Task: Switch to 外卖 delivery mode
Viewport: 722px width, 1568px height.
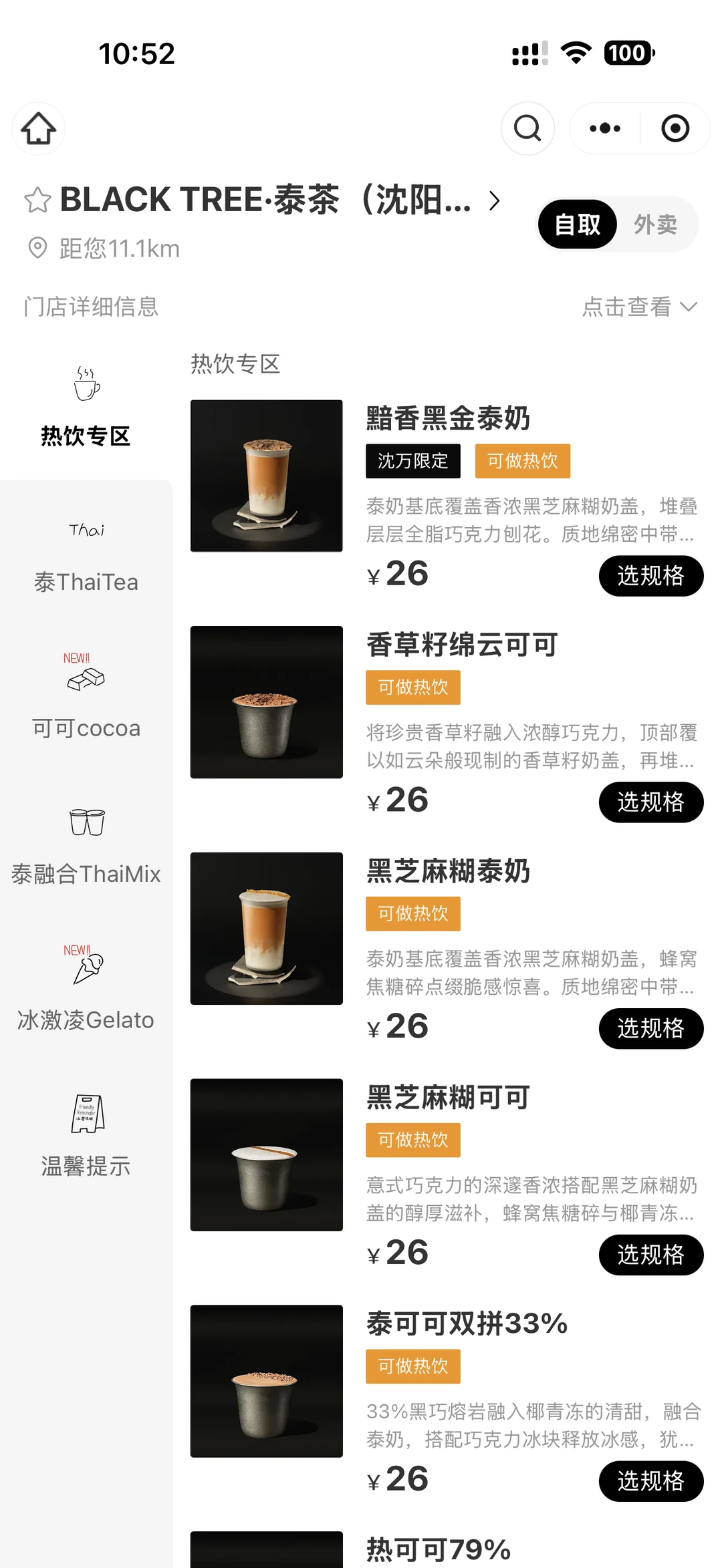Action: tap(656, 224)
